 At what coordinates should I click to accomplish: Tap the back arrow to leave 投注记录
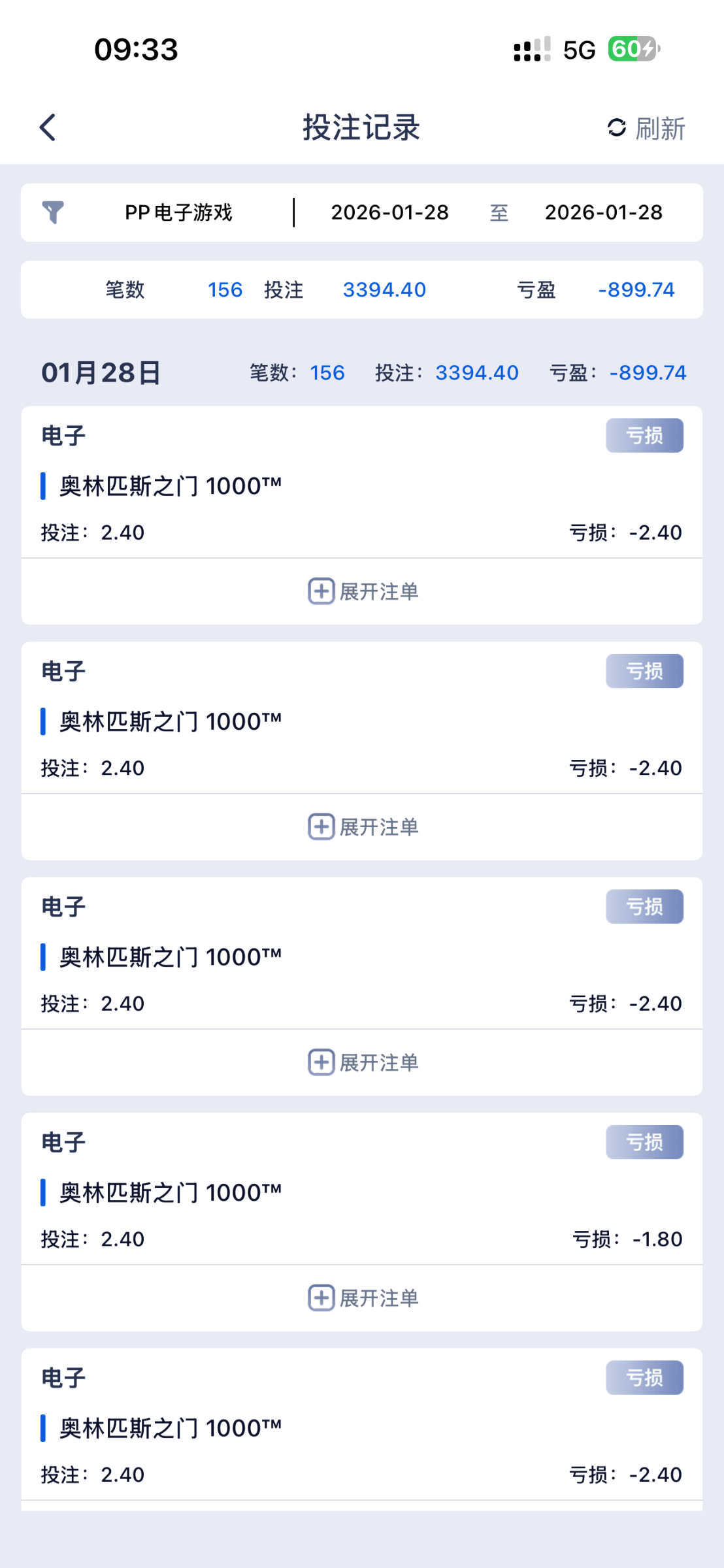47,127
